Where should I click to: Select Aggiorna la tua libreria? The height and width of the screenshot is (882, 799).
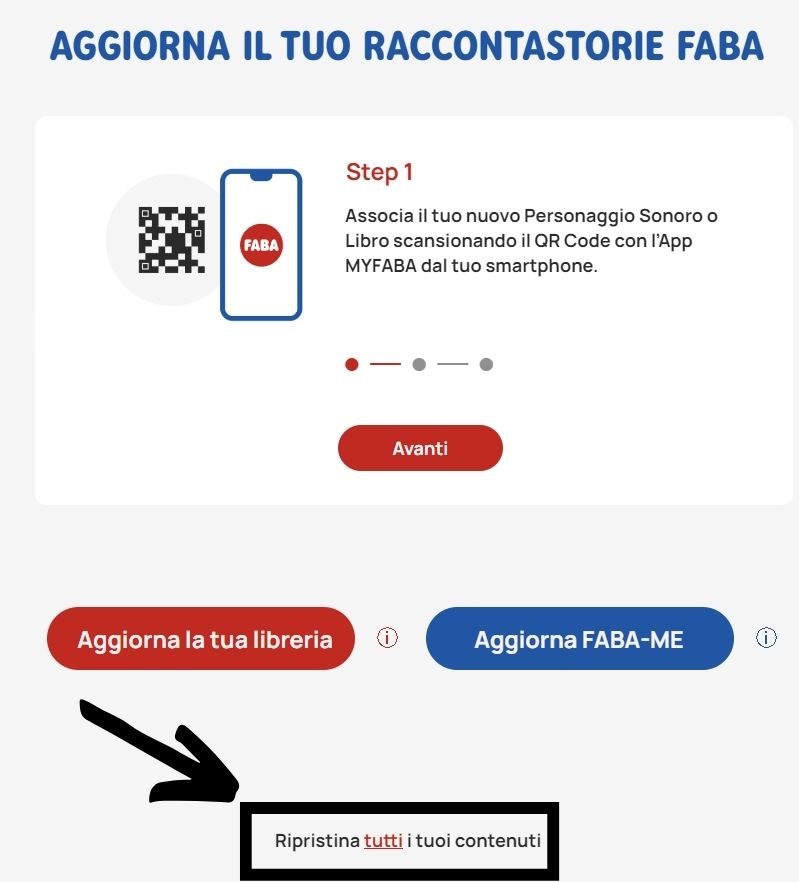coord(201,639)
